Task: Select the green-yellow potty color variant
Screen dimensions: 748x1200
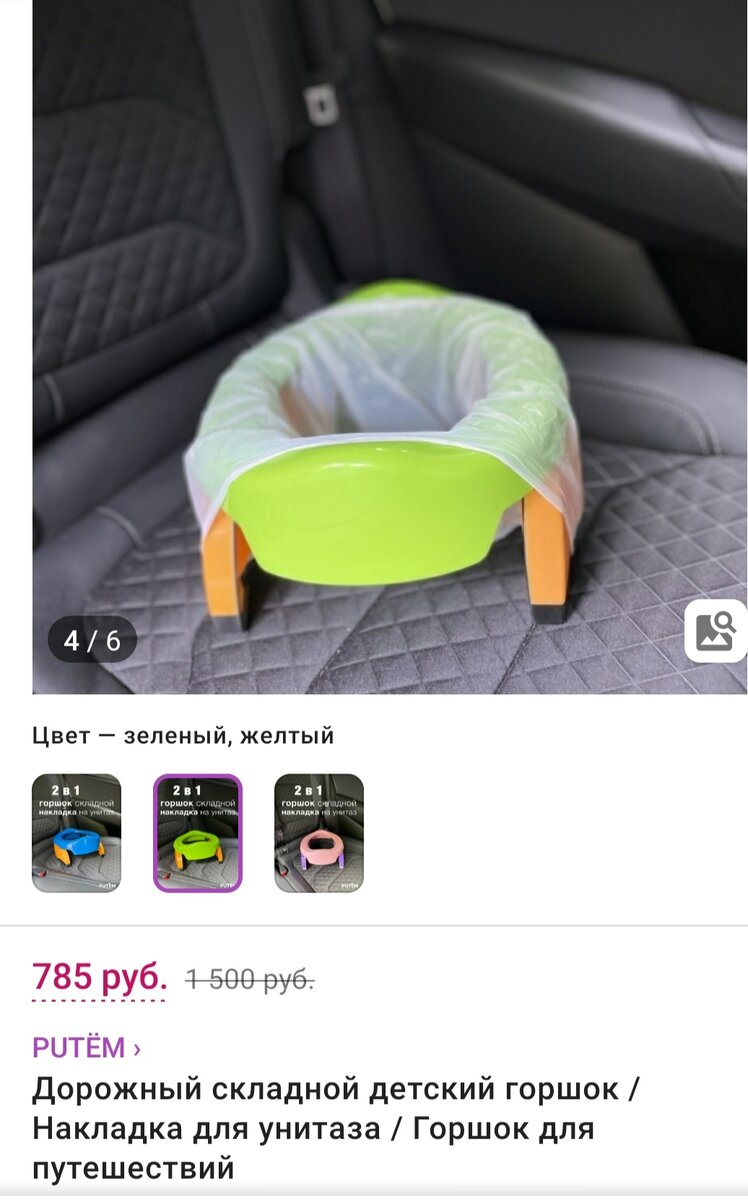Action: pos(197,833)
